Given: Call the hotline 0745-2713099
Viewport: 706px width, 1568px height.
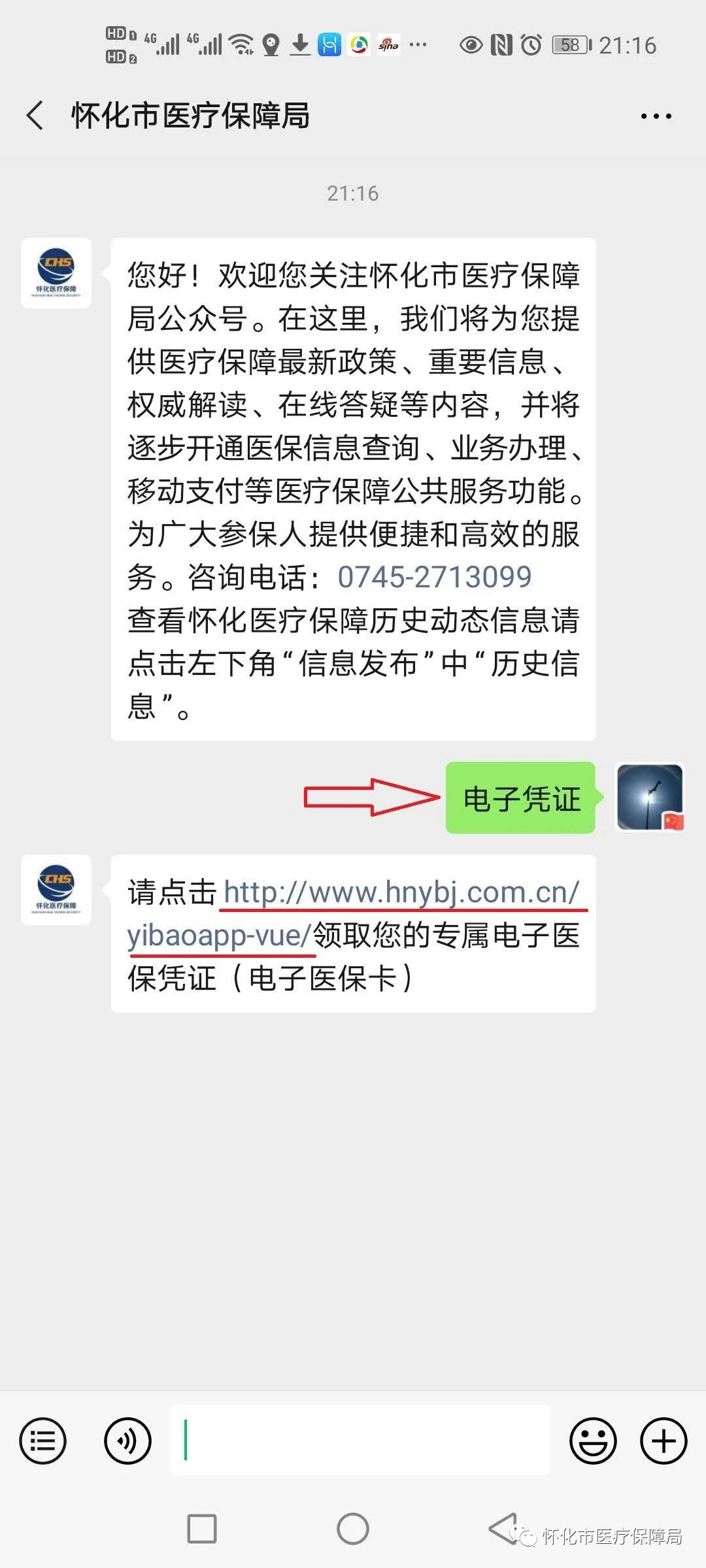Looking at the screenshot, I should click(x=434, y=577).
